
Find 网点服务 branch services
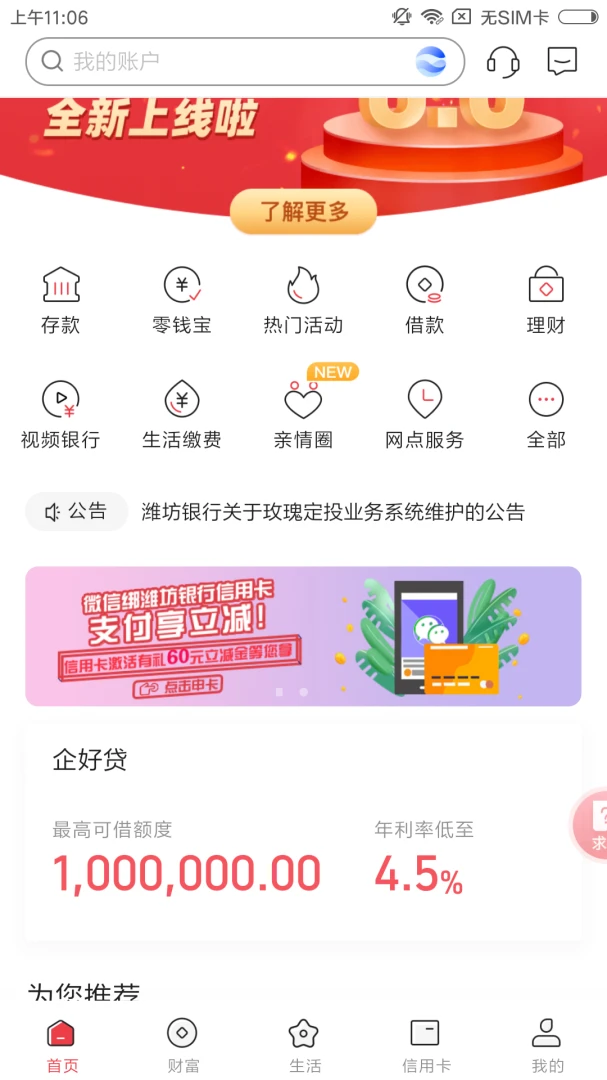[x=425, y=414]
